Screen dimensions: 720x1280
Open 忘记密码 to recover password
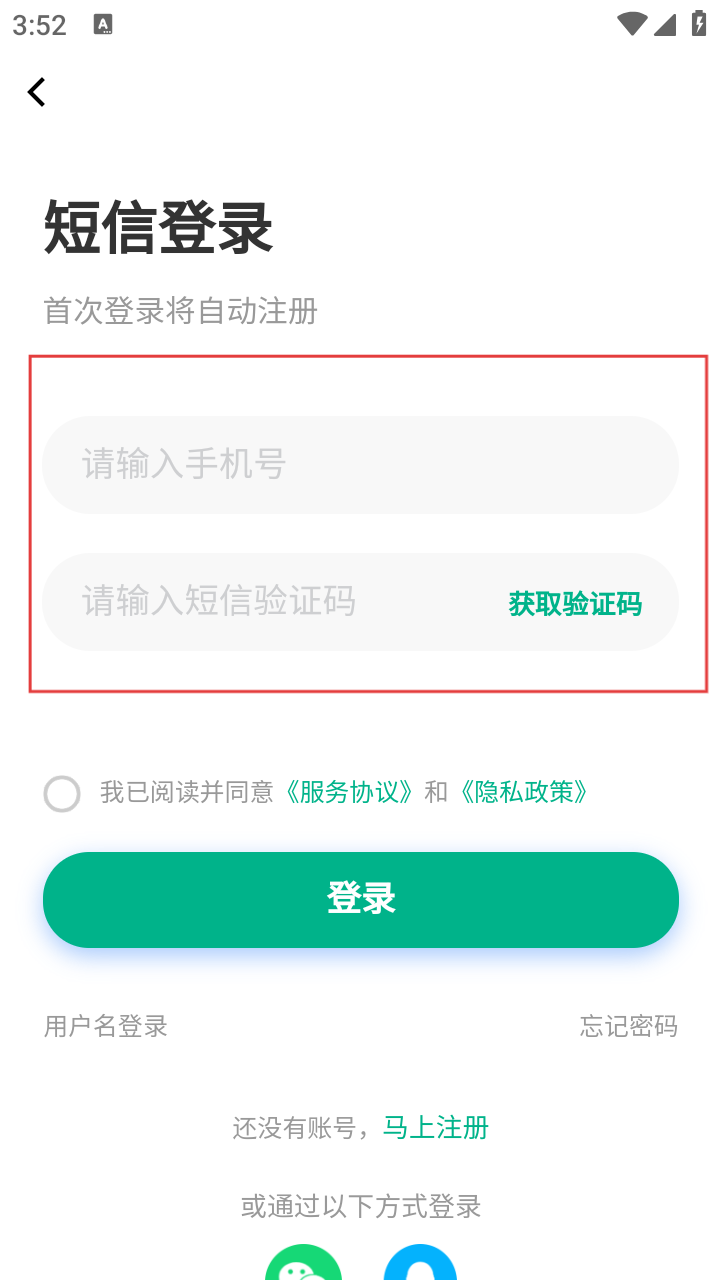tap(629, 1026)
